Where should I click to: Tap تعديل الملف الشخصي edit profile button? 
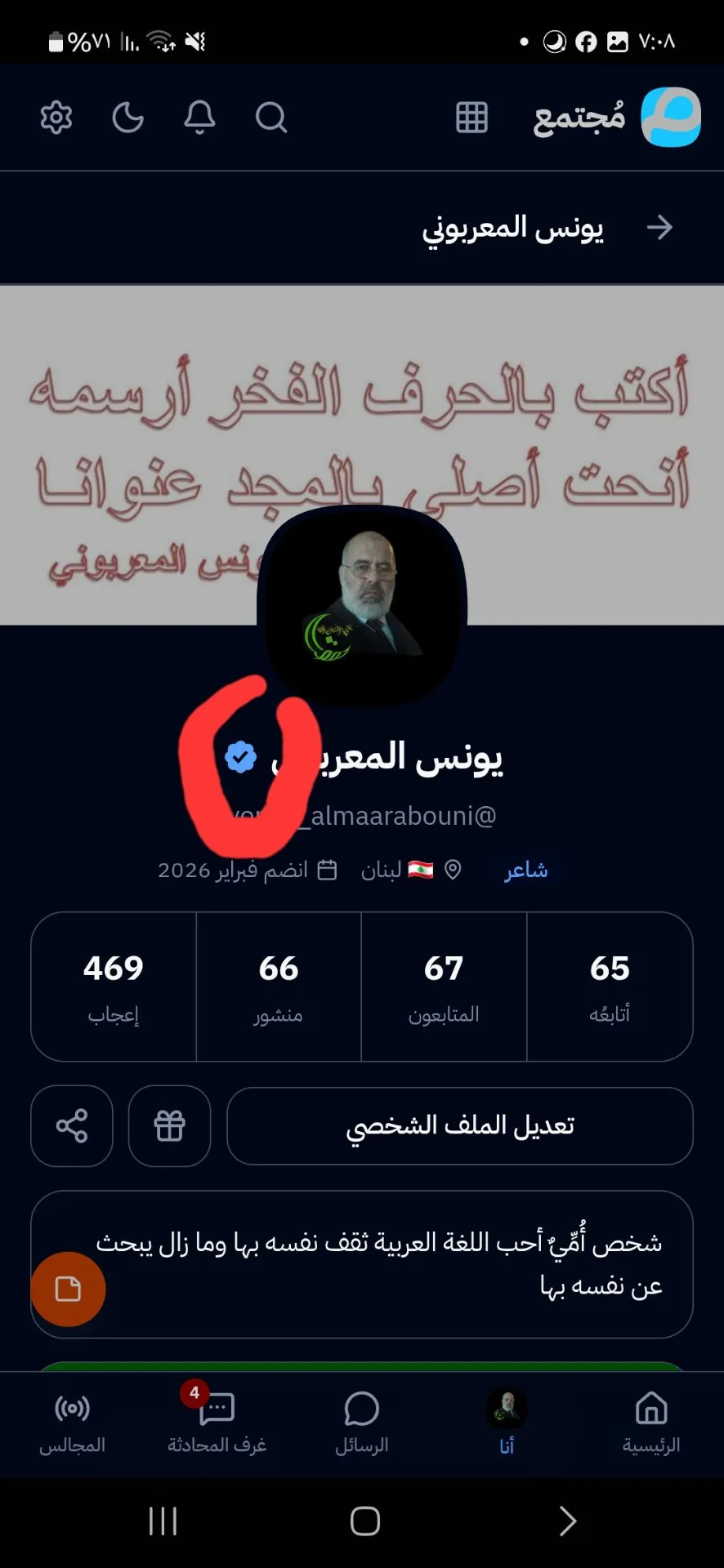coord(459,1125)
